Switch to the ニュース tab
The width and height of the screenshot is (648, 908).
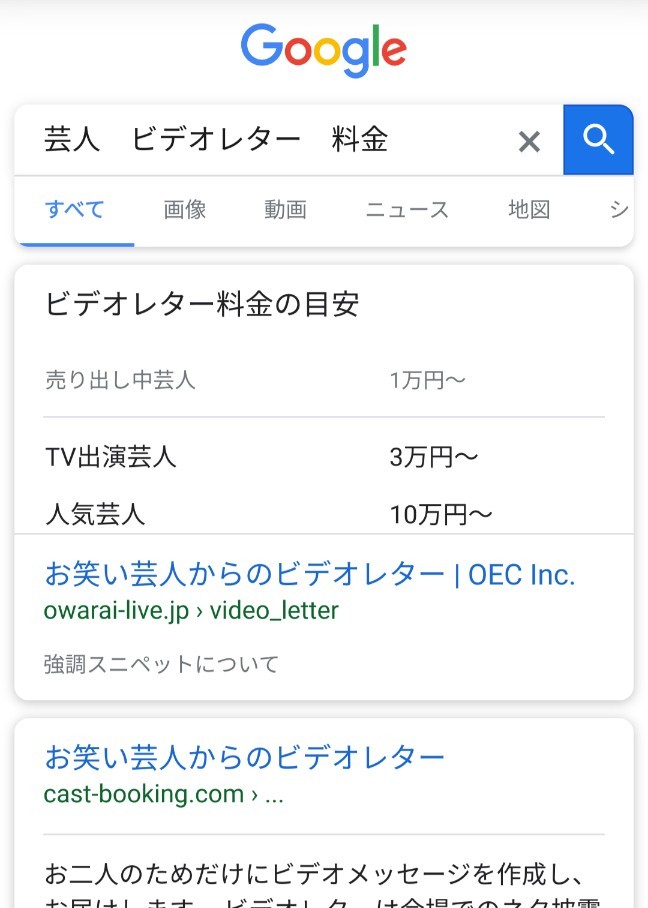407,210
